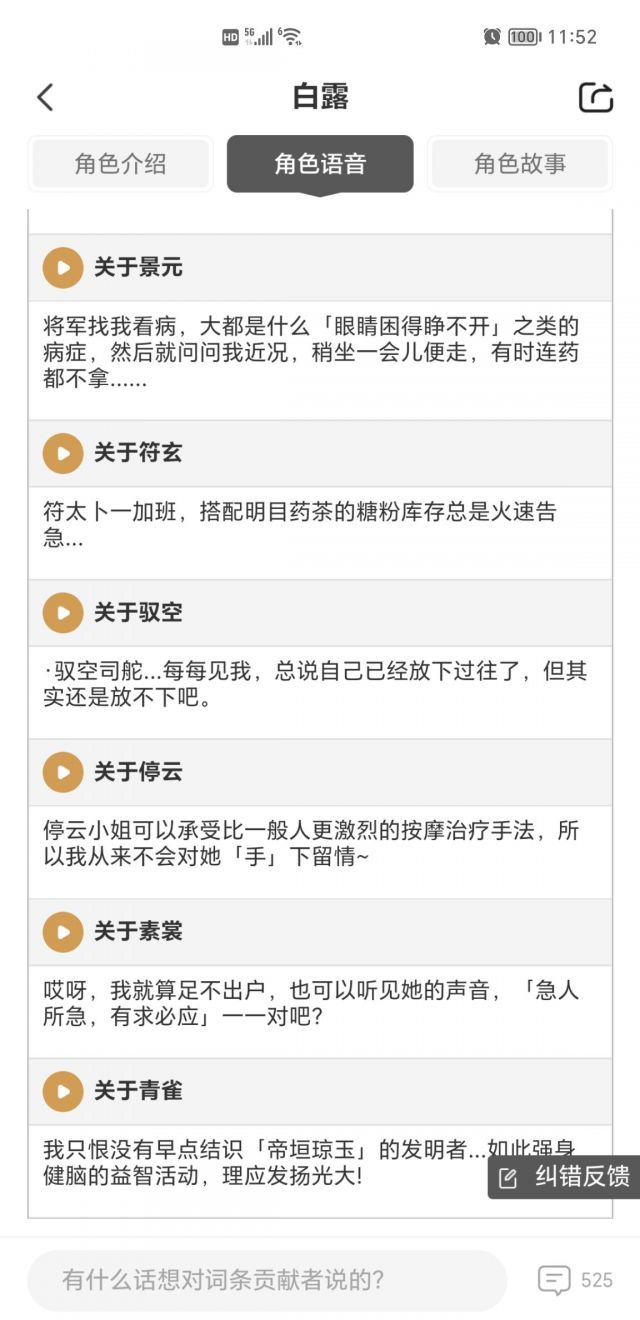This screenshot has height=1320, width=640.
Task: Play the 关于停云 voice line
Action: click(x=62, y=772)
